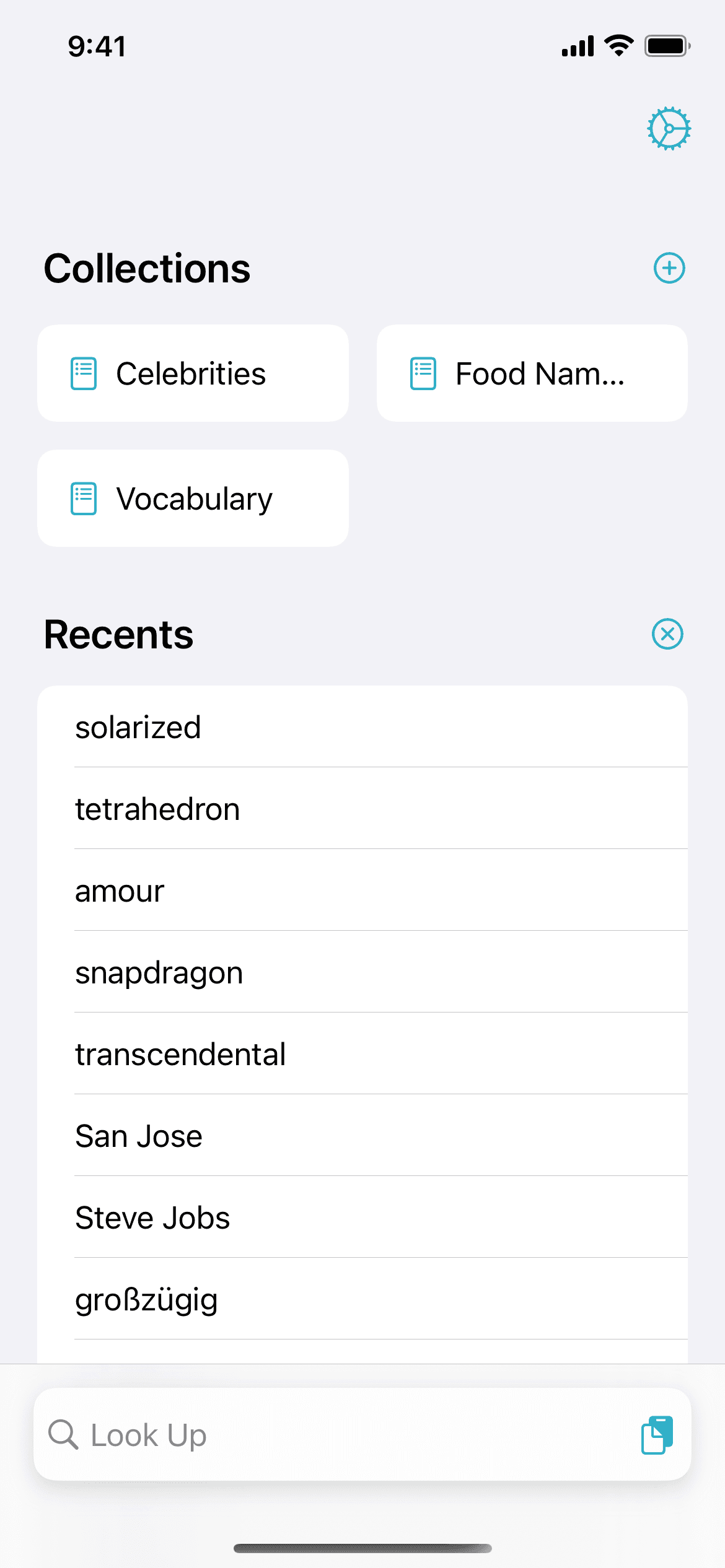Look up amour from Recents
This screenshot has width=725, height=1568.
(x=119, y=891)
